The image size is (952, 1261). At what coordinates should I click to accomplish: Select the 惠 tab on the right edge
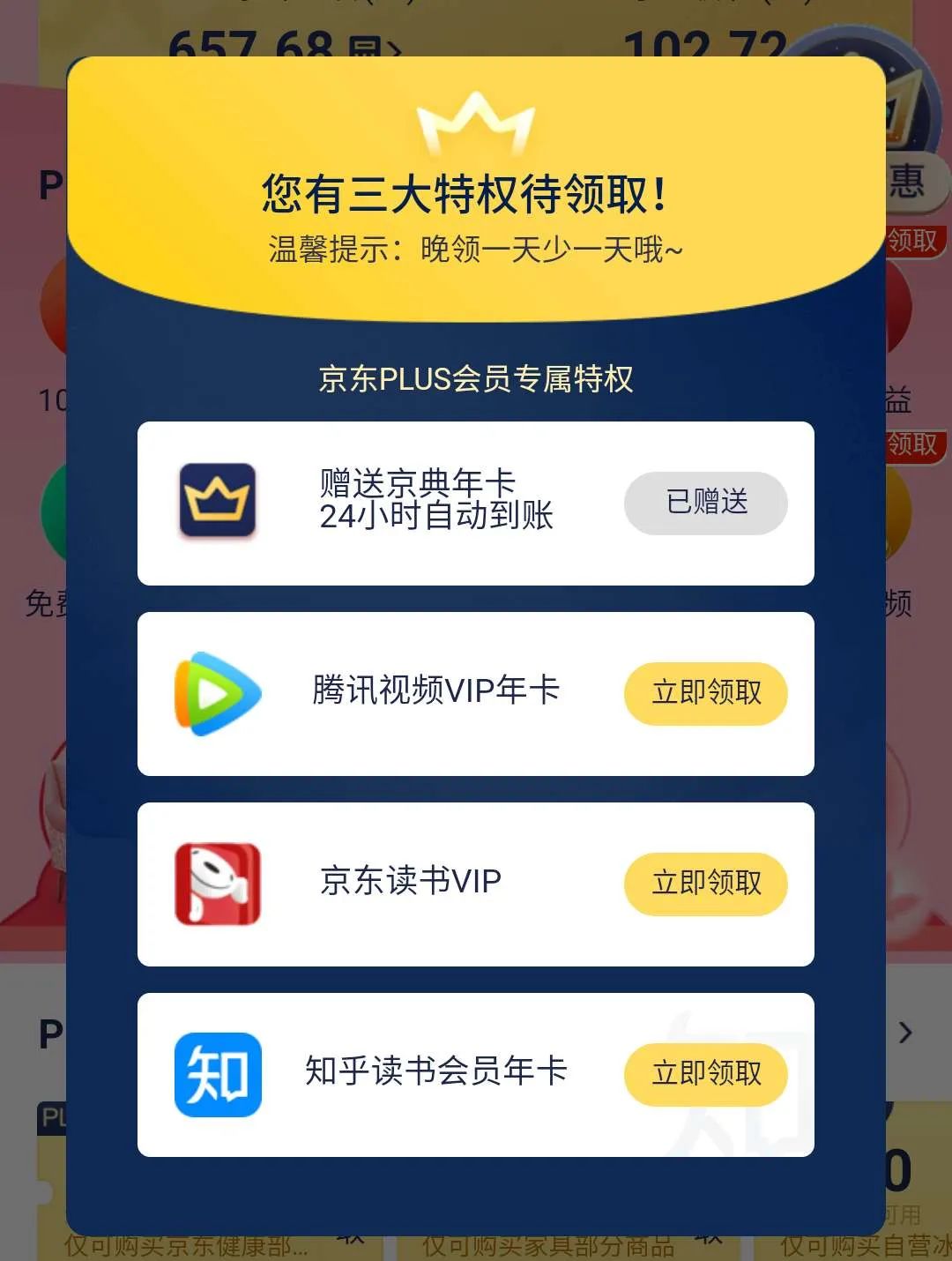(908, 183)
